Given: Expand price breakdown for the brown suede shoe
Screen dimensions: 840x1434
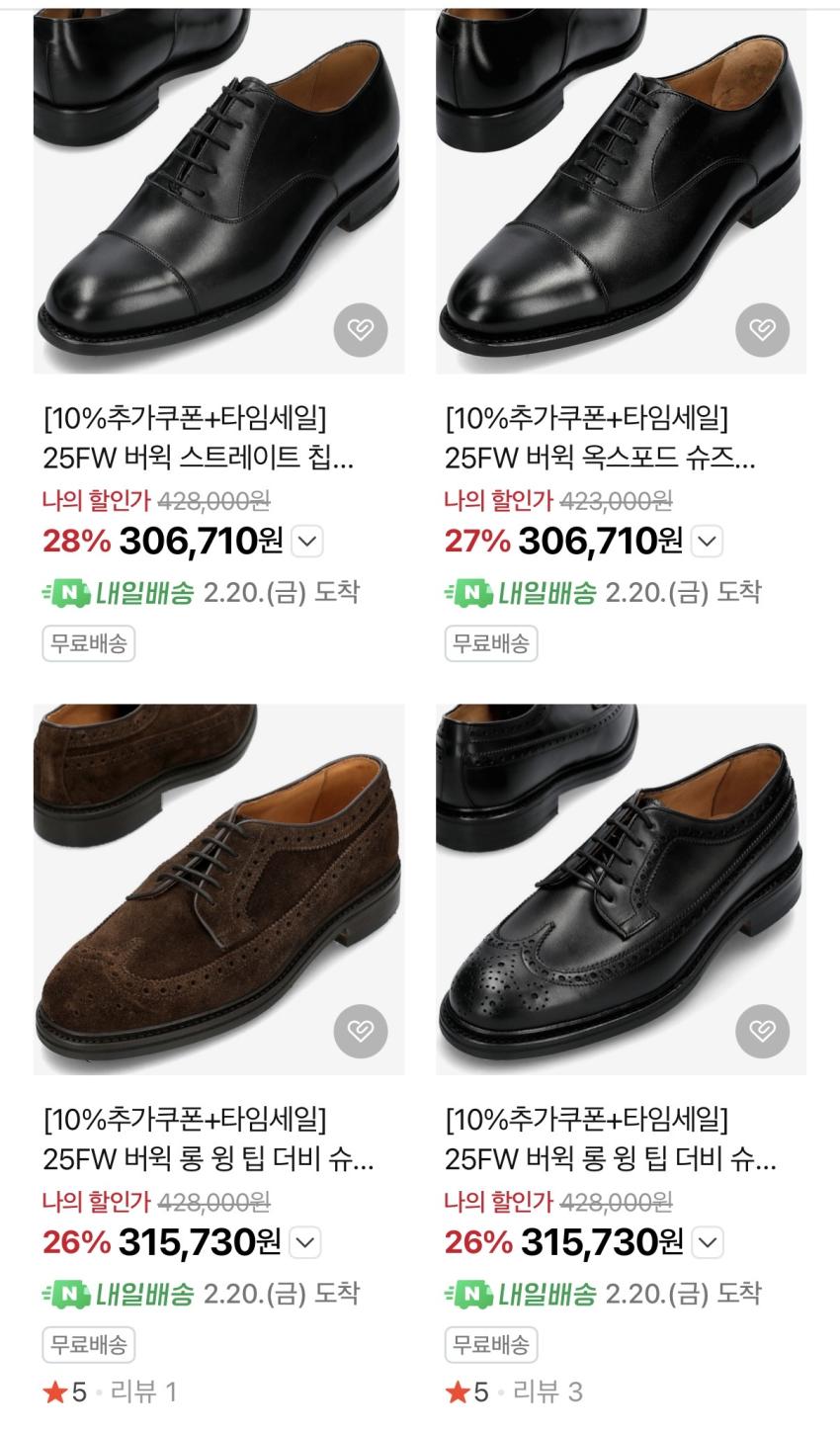Looking at the screenshot, I should [306, 1242].
